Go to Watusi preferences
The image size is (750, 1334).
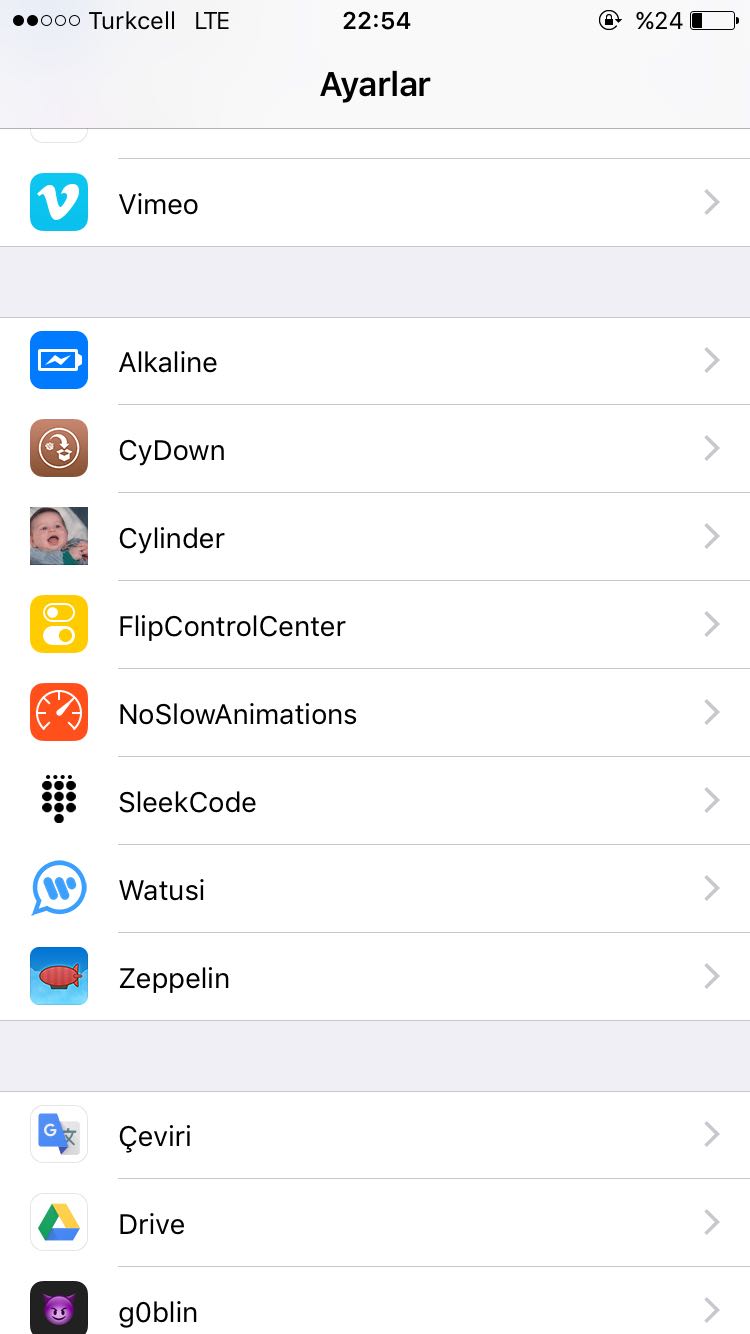(x=375, y=889)
